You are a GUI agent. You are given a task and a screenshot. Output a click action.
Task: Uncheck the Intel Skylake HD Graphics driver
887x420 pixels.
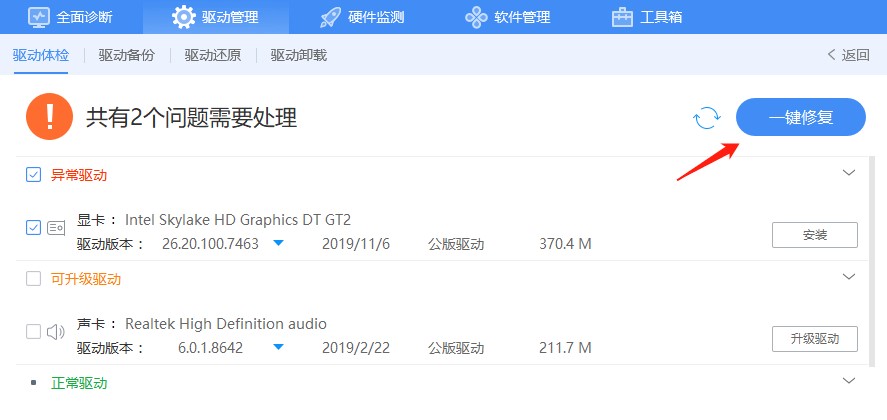pyautogui.click(x=34, y=227)
